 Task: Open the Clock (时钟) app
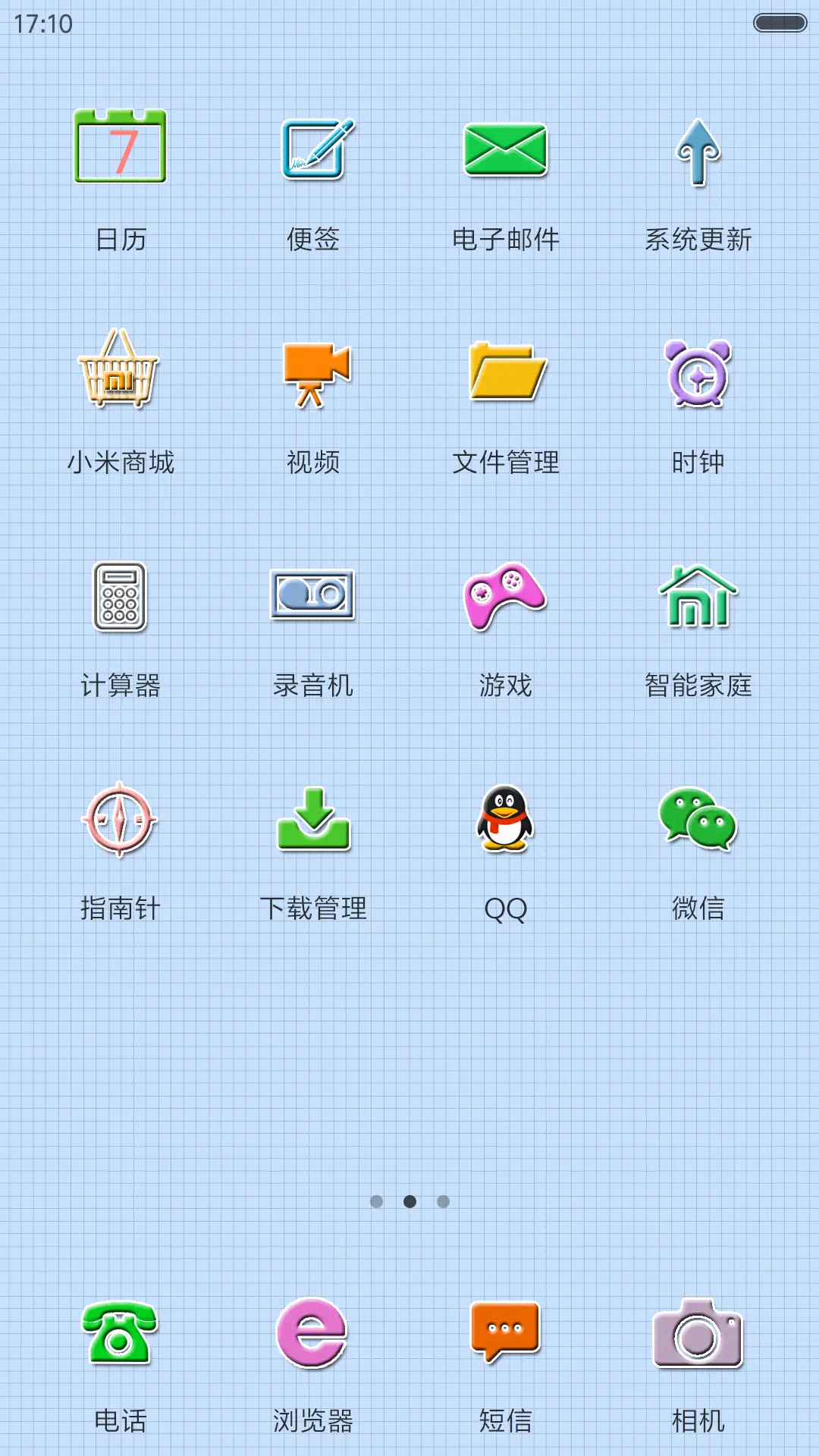pos(698,372)
